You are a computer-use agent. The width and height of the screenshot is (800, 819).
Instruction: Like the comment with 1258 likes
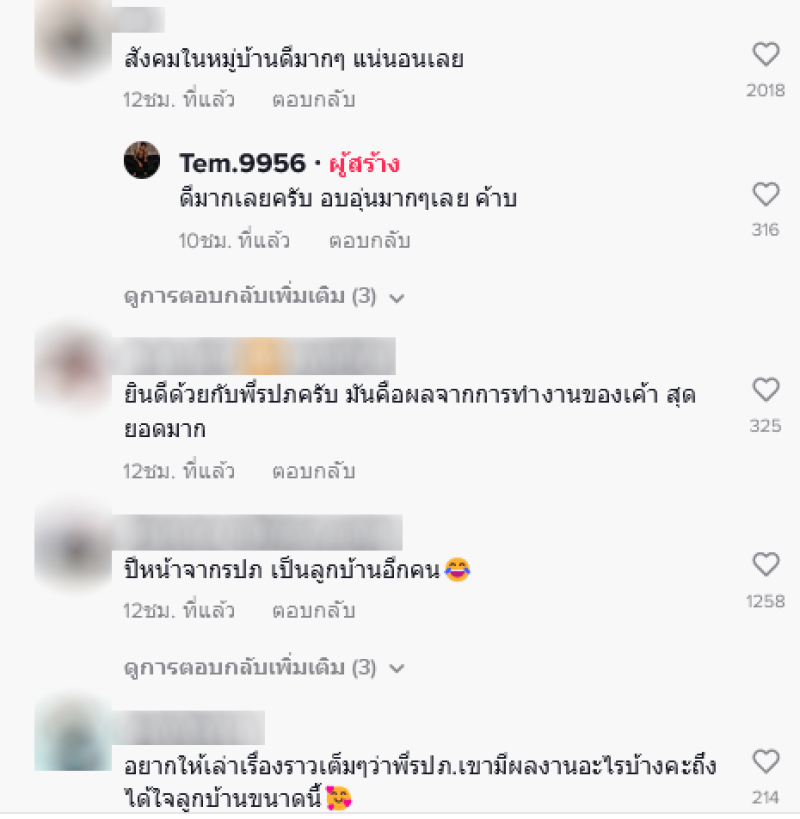point(765,565)
